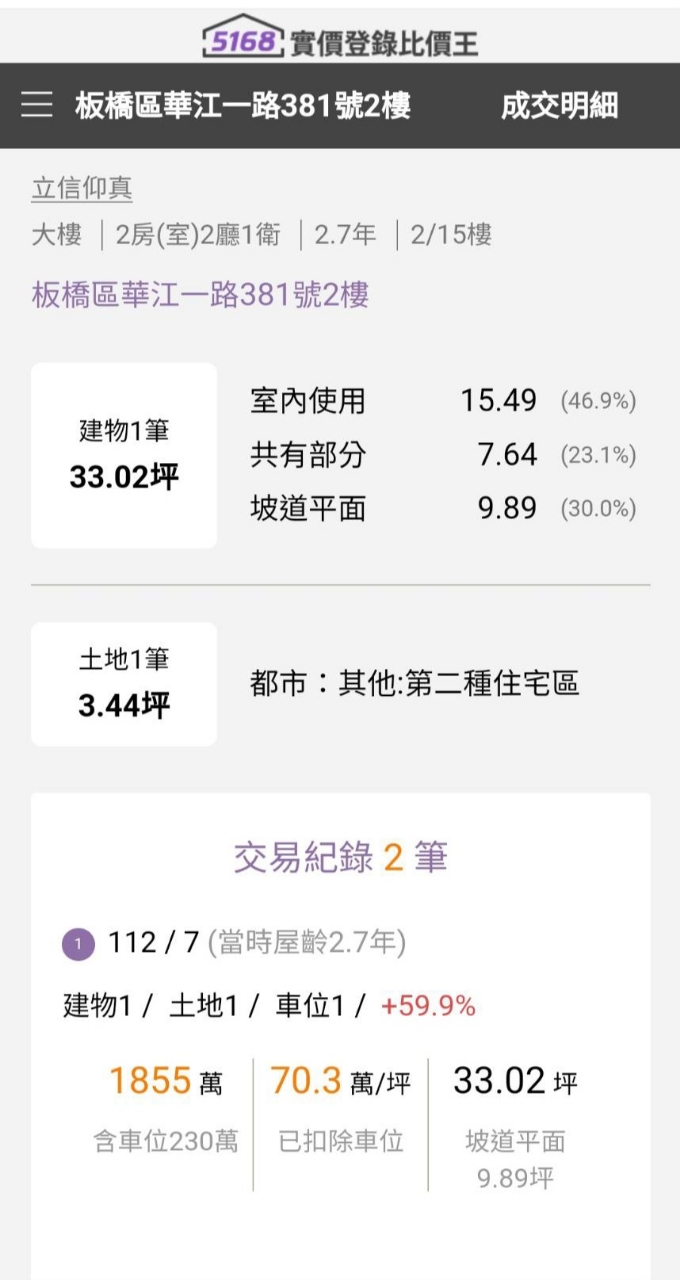The height and width of the screenshot is (1280, 680).
Task: Tap the 板橋區華江一路381號2樓 address link
Action: click(x=200, y=294)
